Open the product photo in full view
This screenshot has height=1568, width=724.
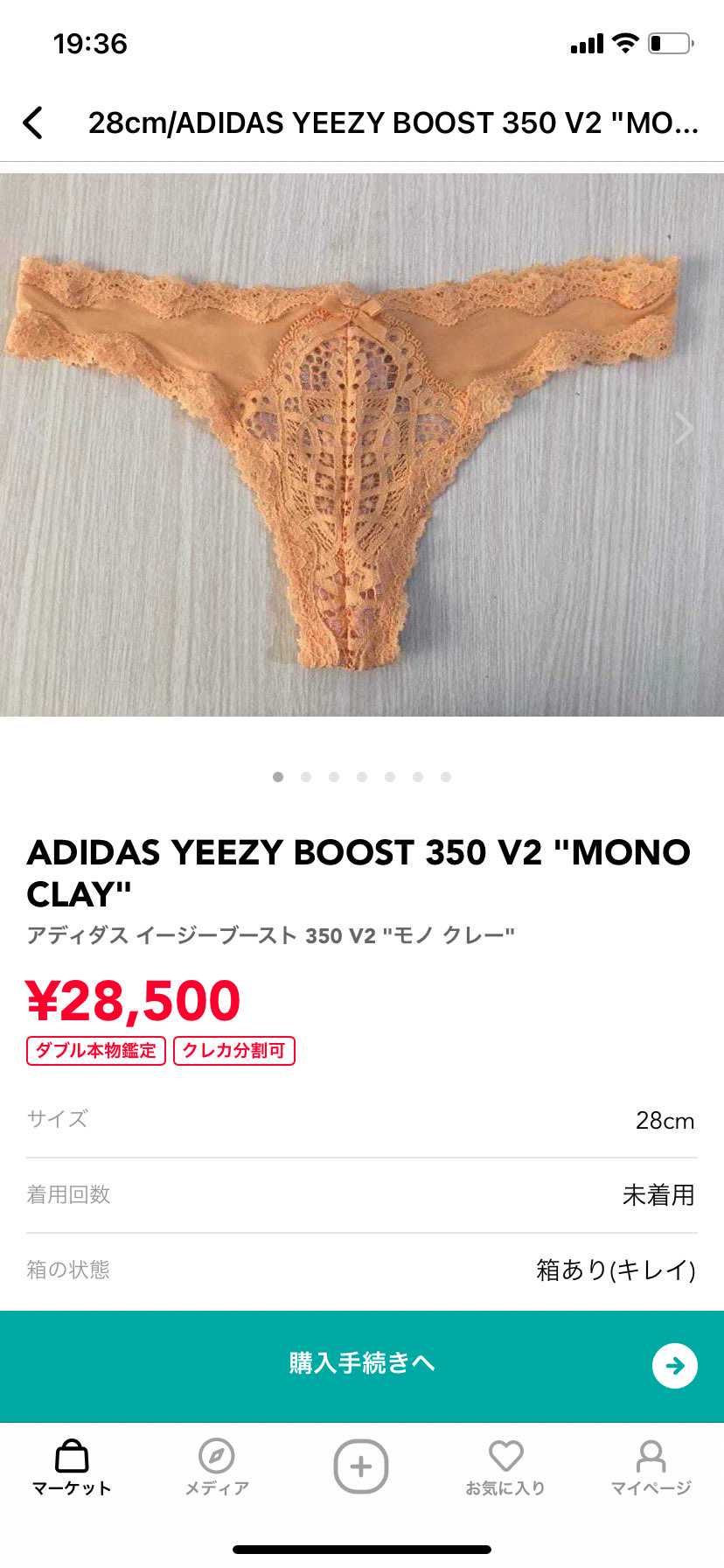pyautogui.click(x=362, y=444)
